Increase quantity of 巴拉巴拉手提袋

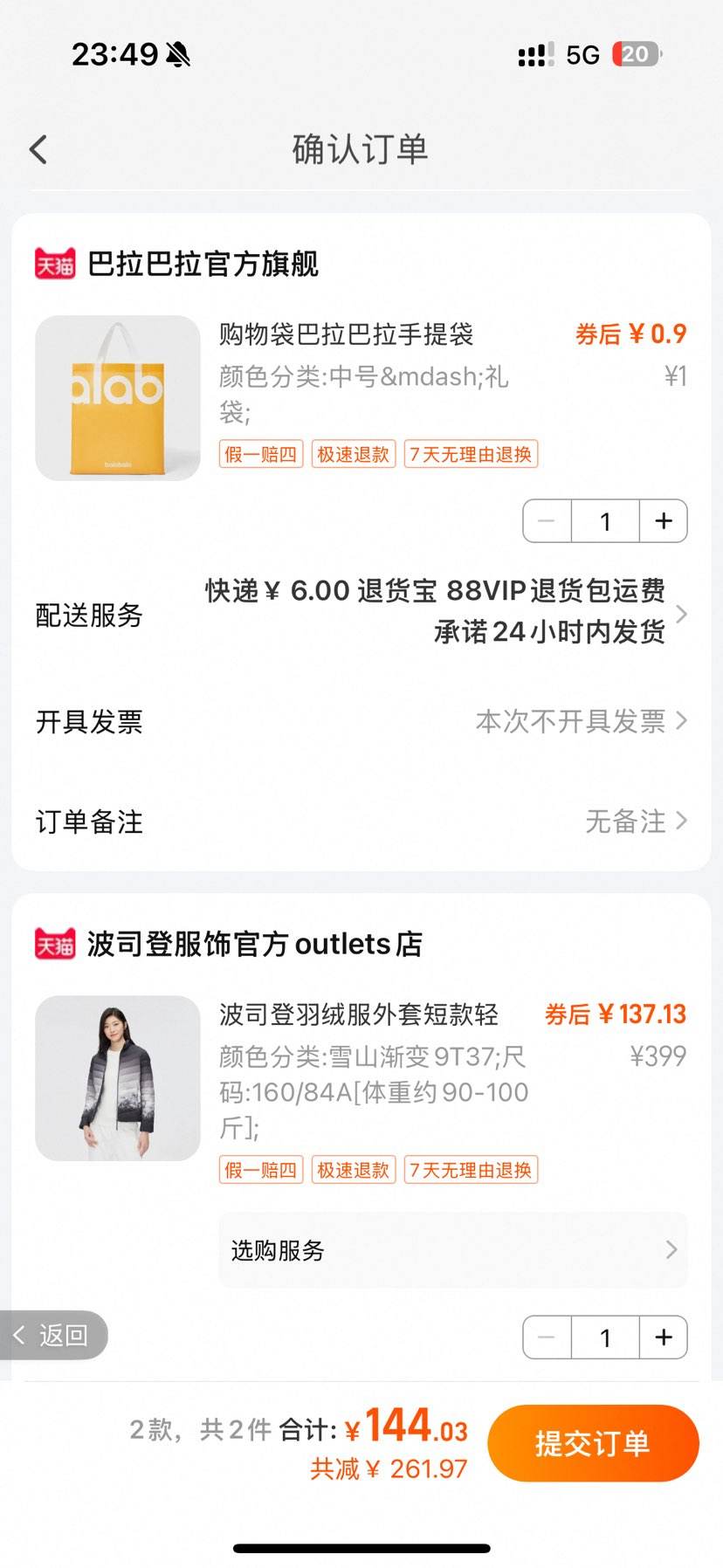coord(664,521)
